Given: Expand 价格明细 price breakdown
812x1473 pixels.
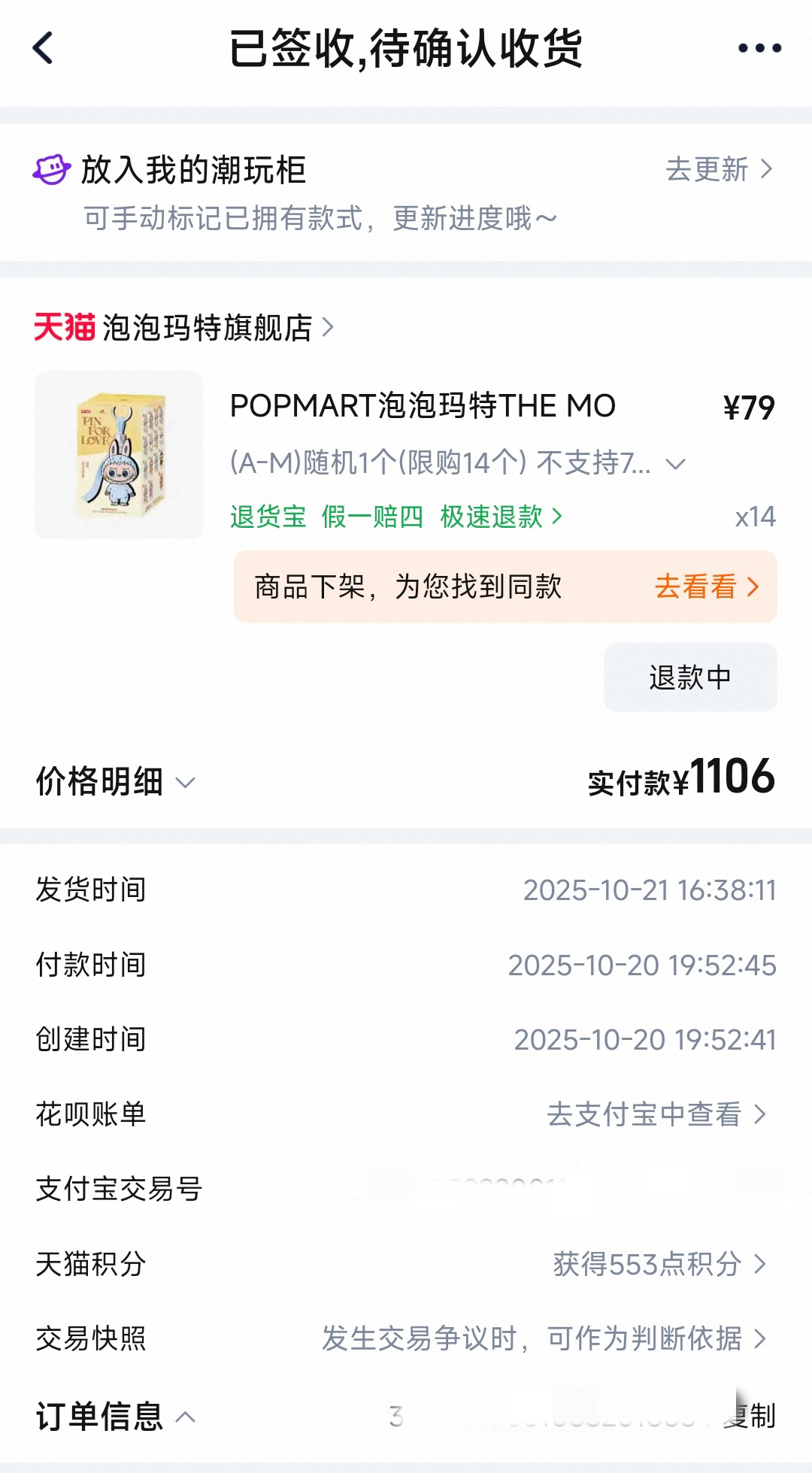Looking at the screenshot, I should point(117,782).
